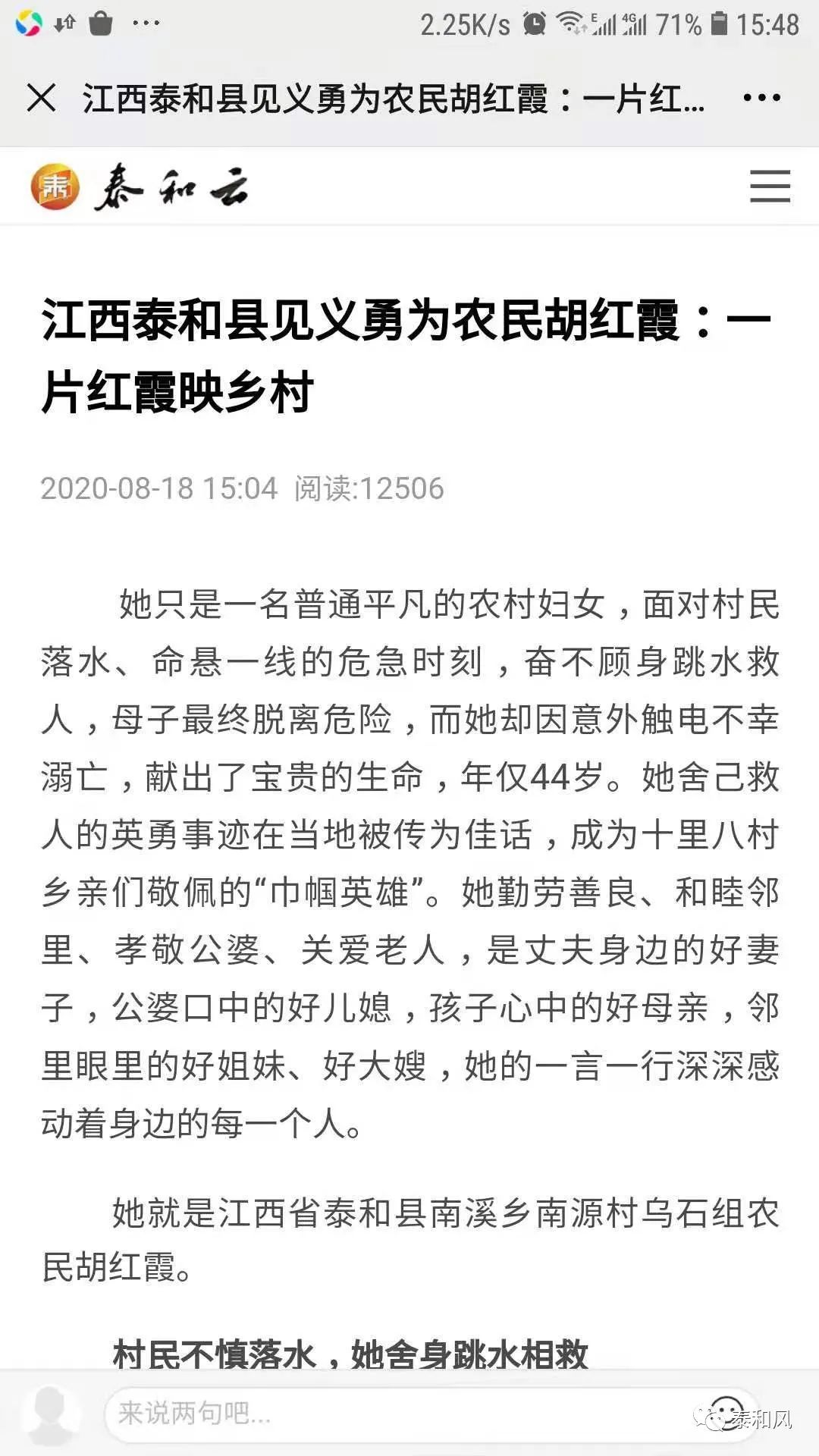Image resolution: width=819 pixels, height=1456 pixels.
Task: Open the hamburger navigation menu
Action: click(x=770, y=186)
